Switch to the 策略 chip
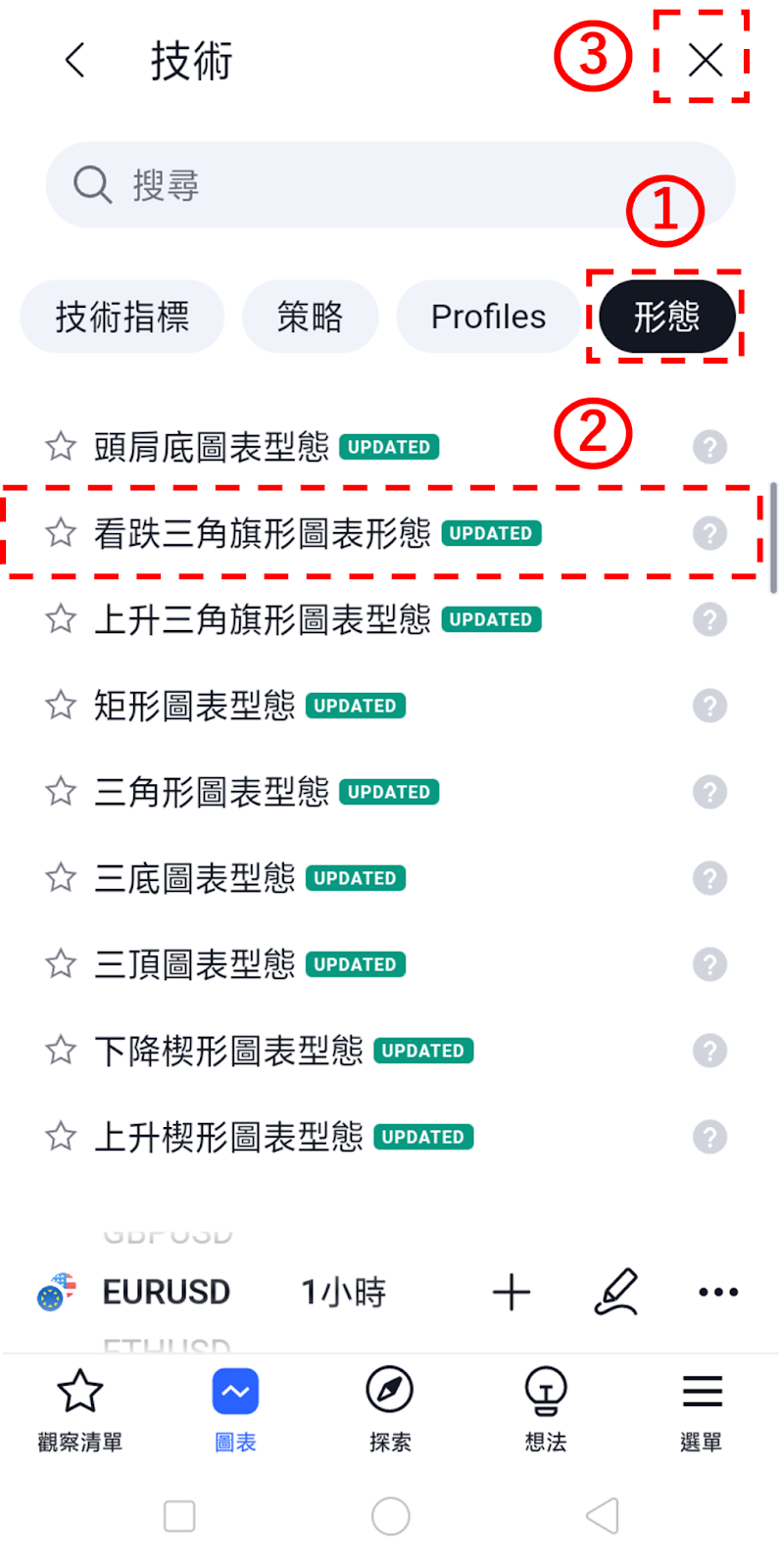 310,317
